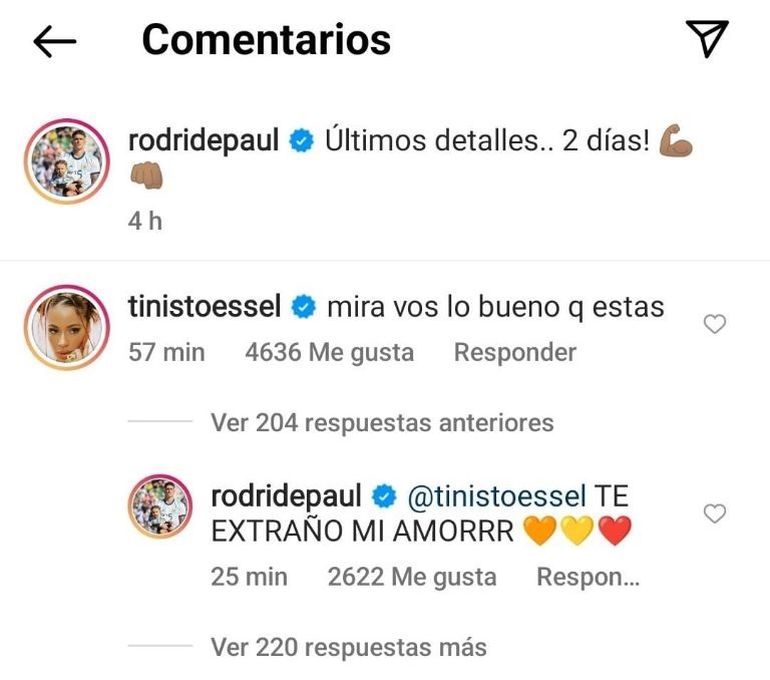Like tinistoessel's comment

714,324
